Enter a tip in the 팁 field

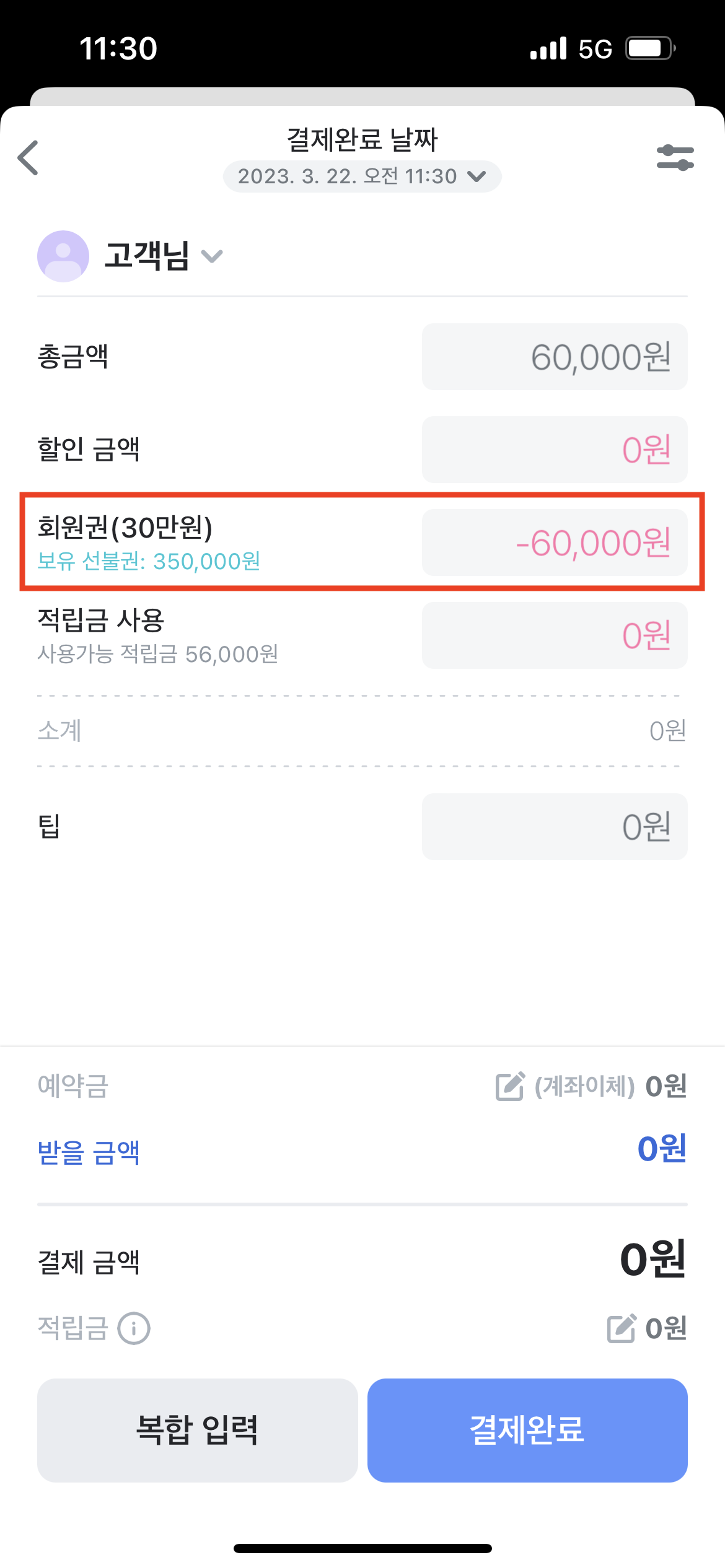[x=555, y=827]
